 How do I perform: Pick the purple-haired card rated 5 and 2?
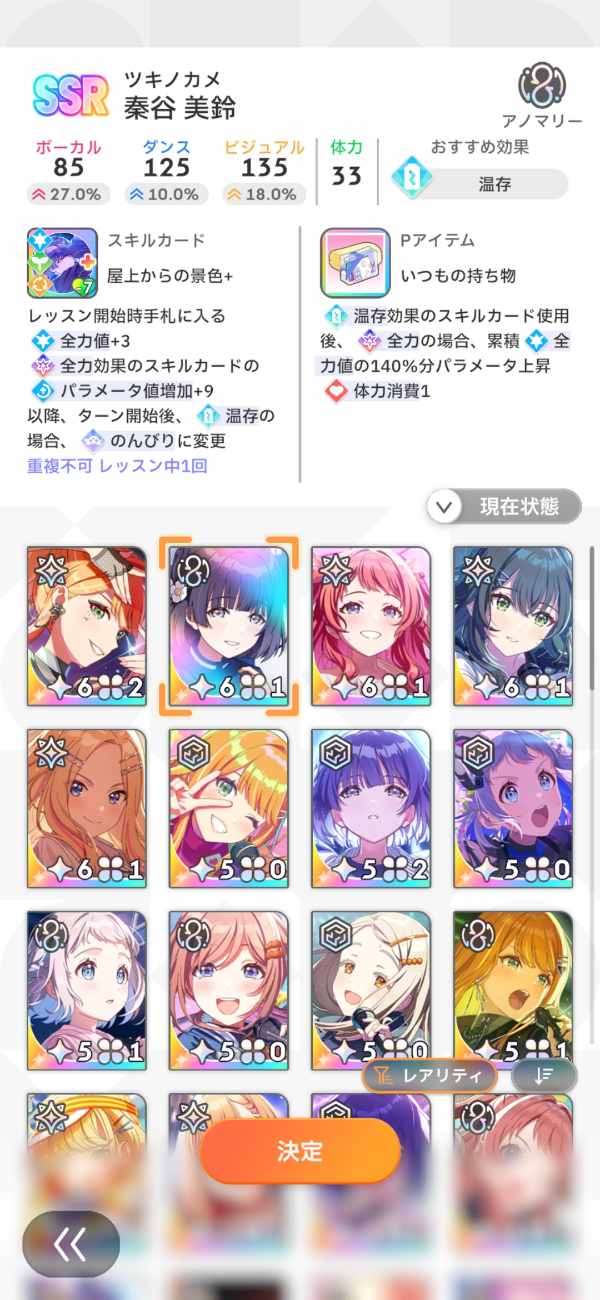pyautogui.click(x=371, y=808)
